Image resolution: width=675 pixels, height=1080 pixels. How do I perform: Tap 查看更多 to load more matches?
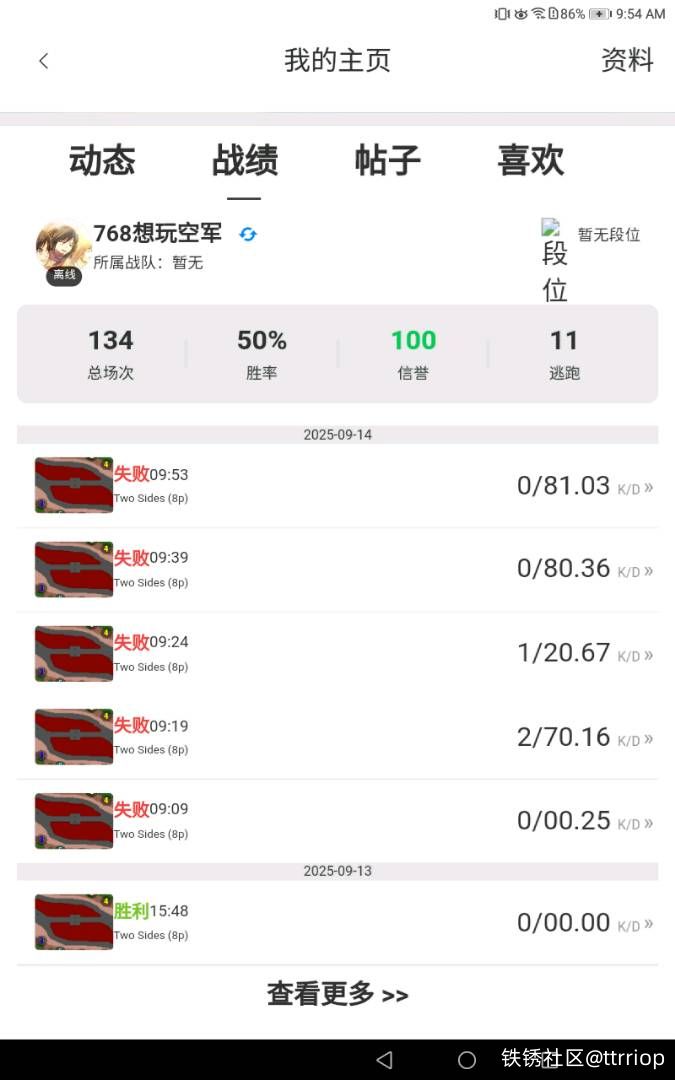(x=337, y=994)
